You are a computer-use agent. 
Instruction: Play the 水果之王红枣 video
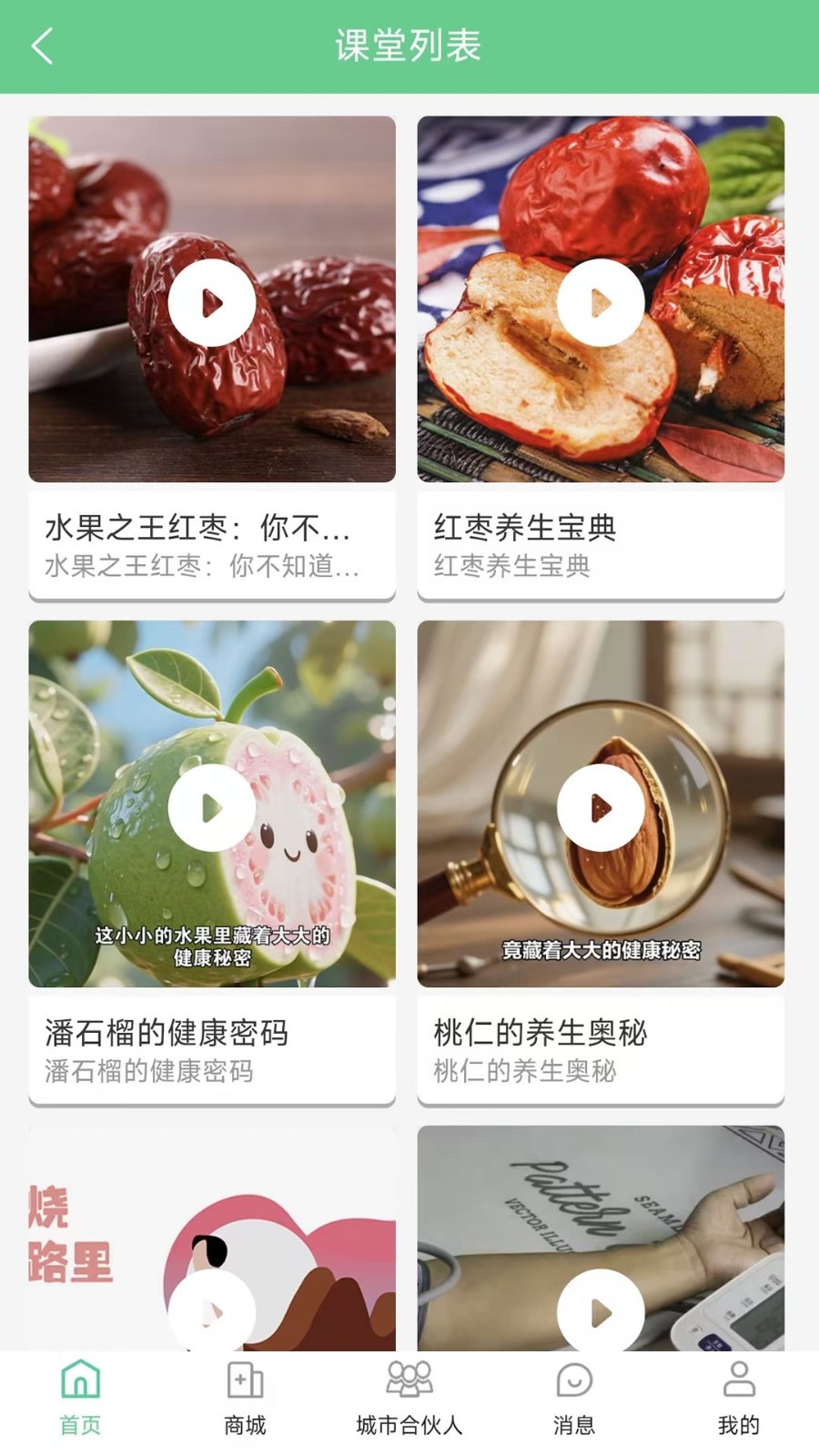point(212,303)
